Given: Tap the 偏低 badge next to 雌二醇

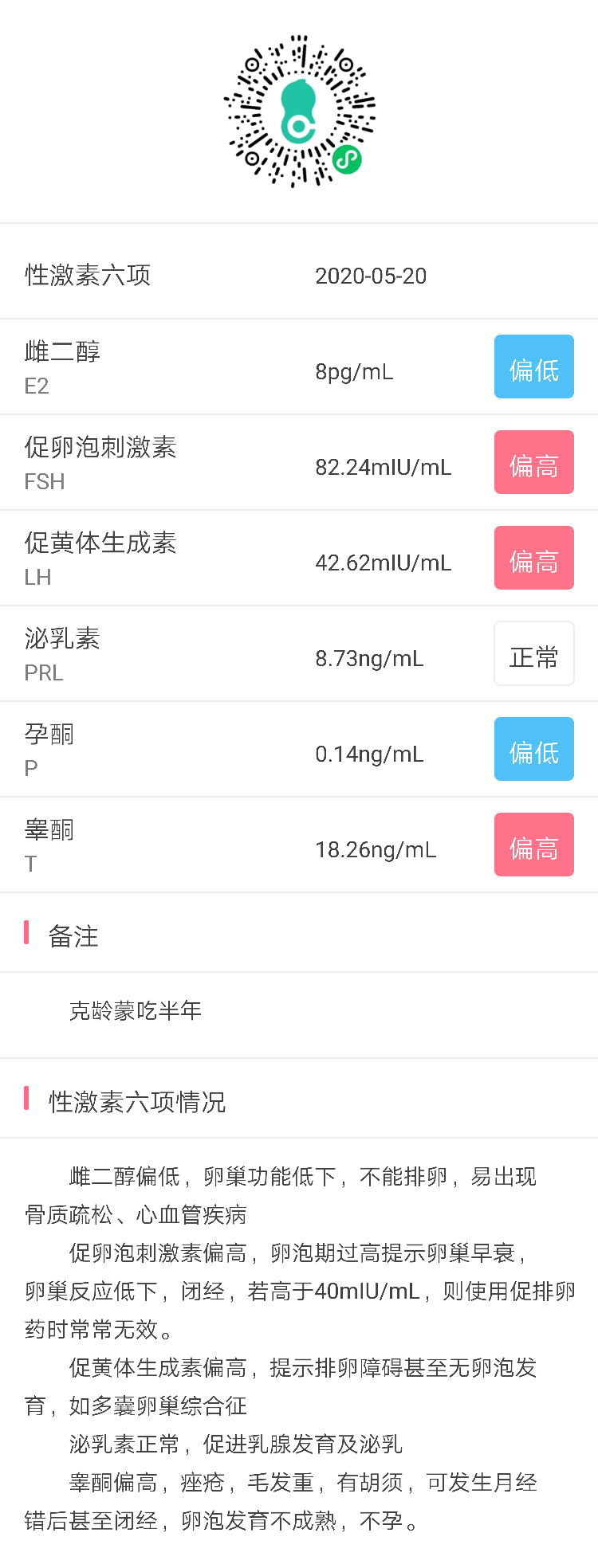Looking at the screenshot, I should pyautogui.click(x=533, y=367).
